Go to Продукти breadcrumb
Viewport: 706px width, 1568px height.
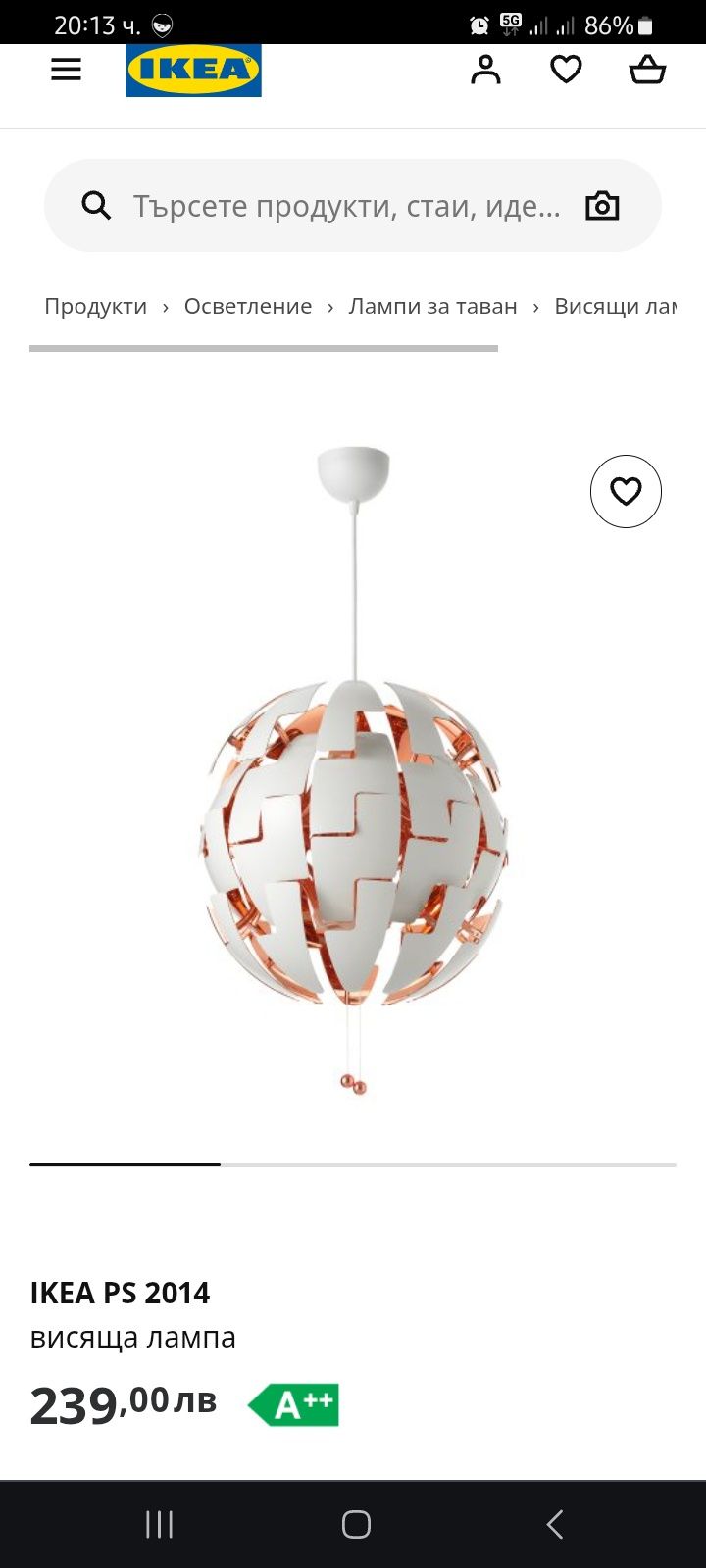pyautogui.click(x=95, y=307)
